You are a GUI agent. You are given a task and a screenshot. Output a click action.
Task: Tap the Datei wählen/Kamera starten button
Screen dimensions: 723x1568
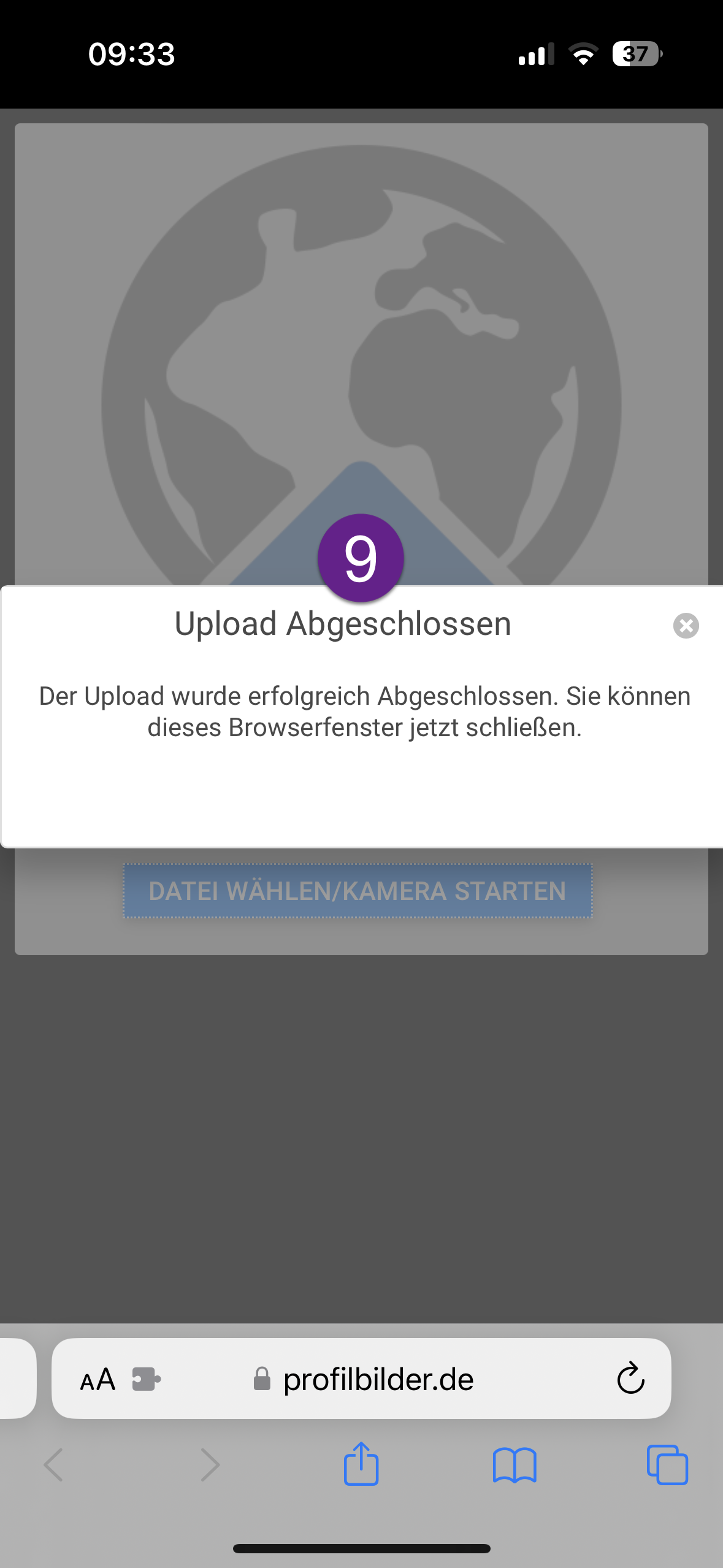pos(358,891)
